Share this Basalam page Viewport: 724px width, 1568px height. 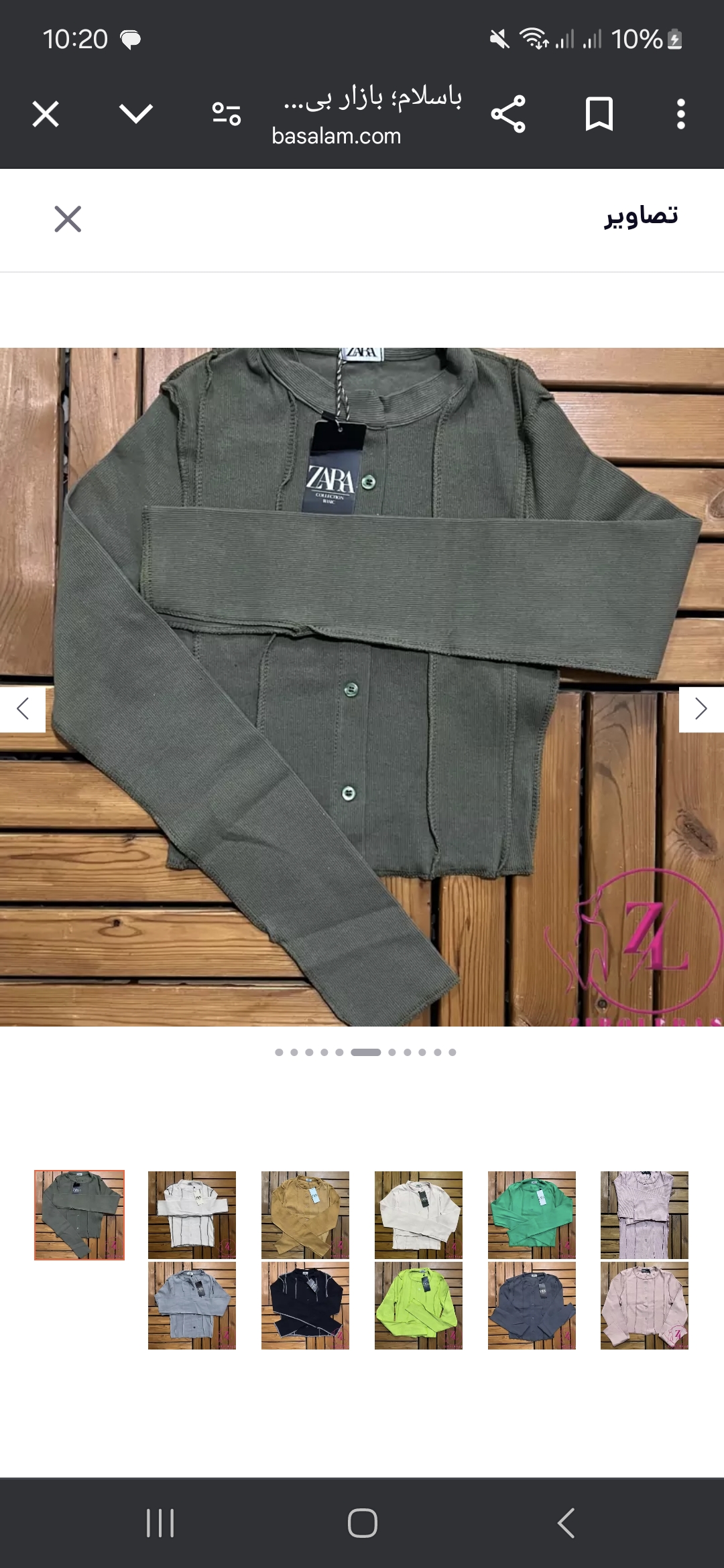pos(508,114)
